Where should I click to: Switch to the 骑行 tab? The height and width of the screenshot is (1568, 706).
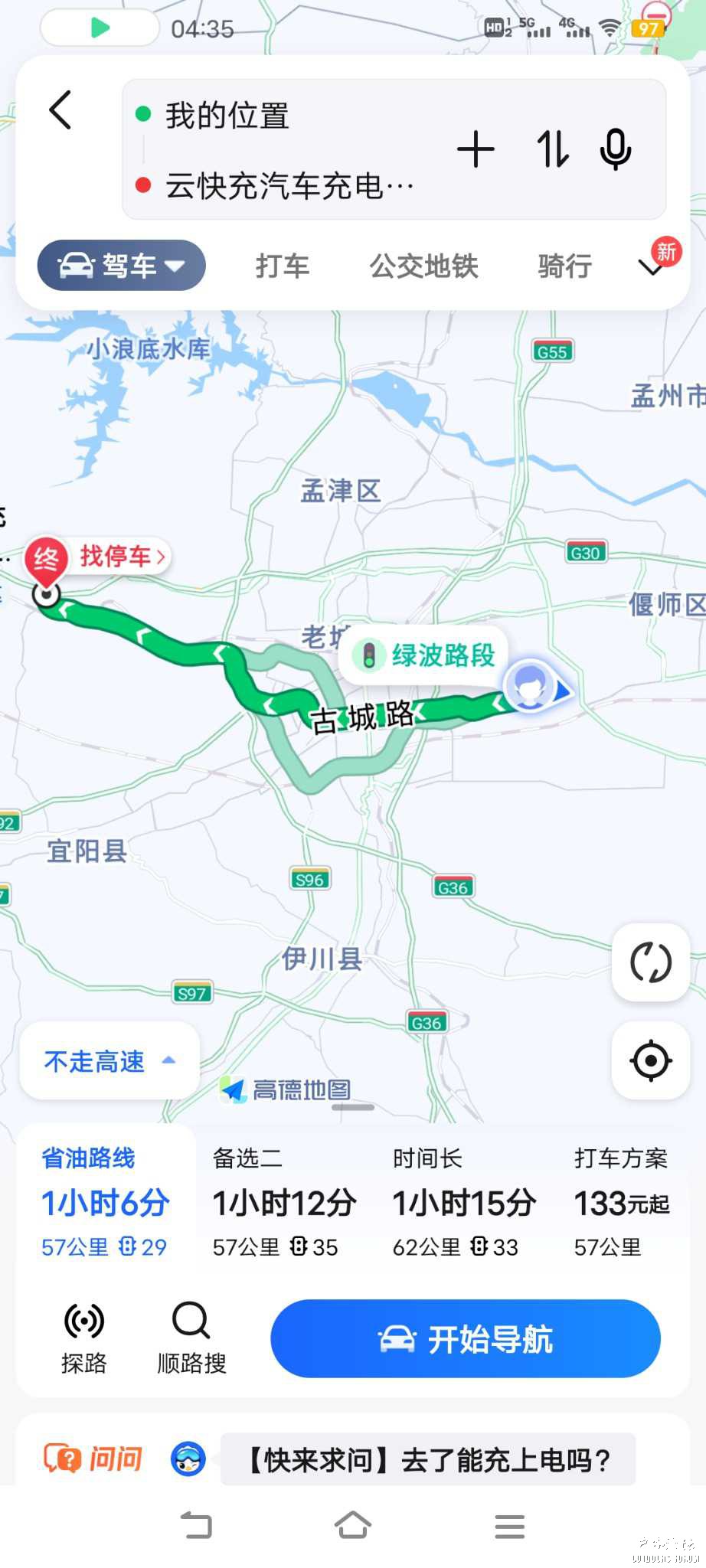pos(564,266)
